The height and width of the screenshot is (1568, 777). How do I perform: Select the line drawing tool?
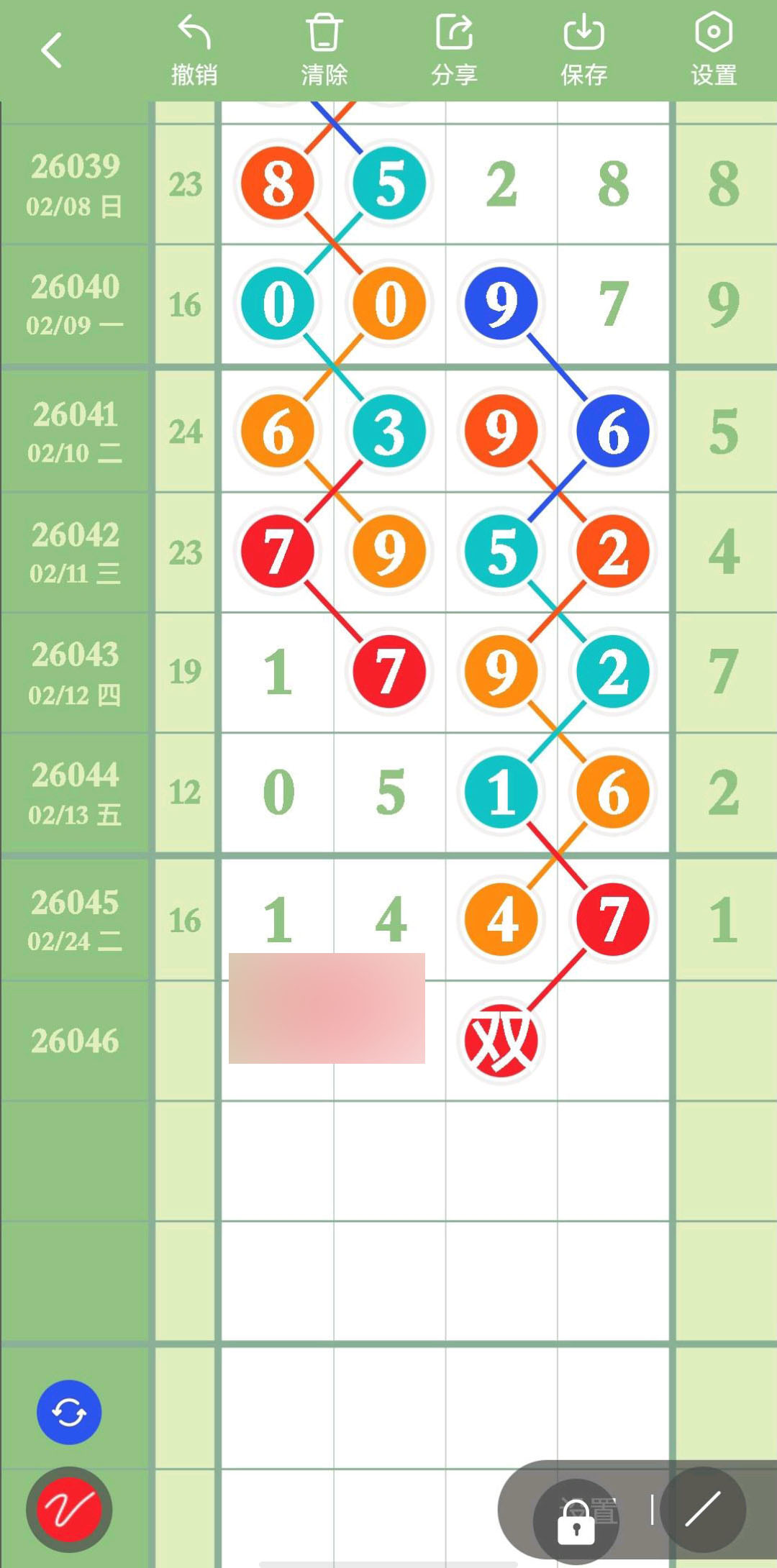703,1509
